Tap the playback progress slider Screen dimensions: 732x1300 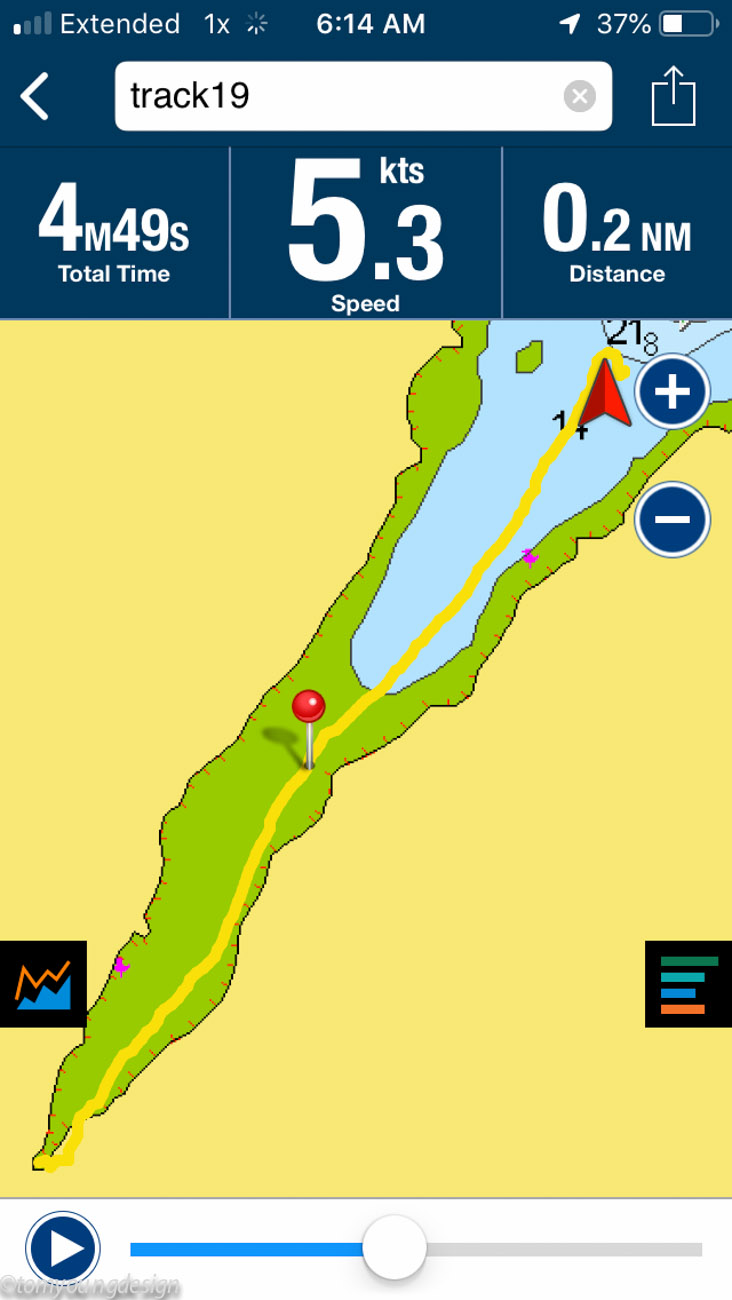pos(416,1248)
